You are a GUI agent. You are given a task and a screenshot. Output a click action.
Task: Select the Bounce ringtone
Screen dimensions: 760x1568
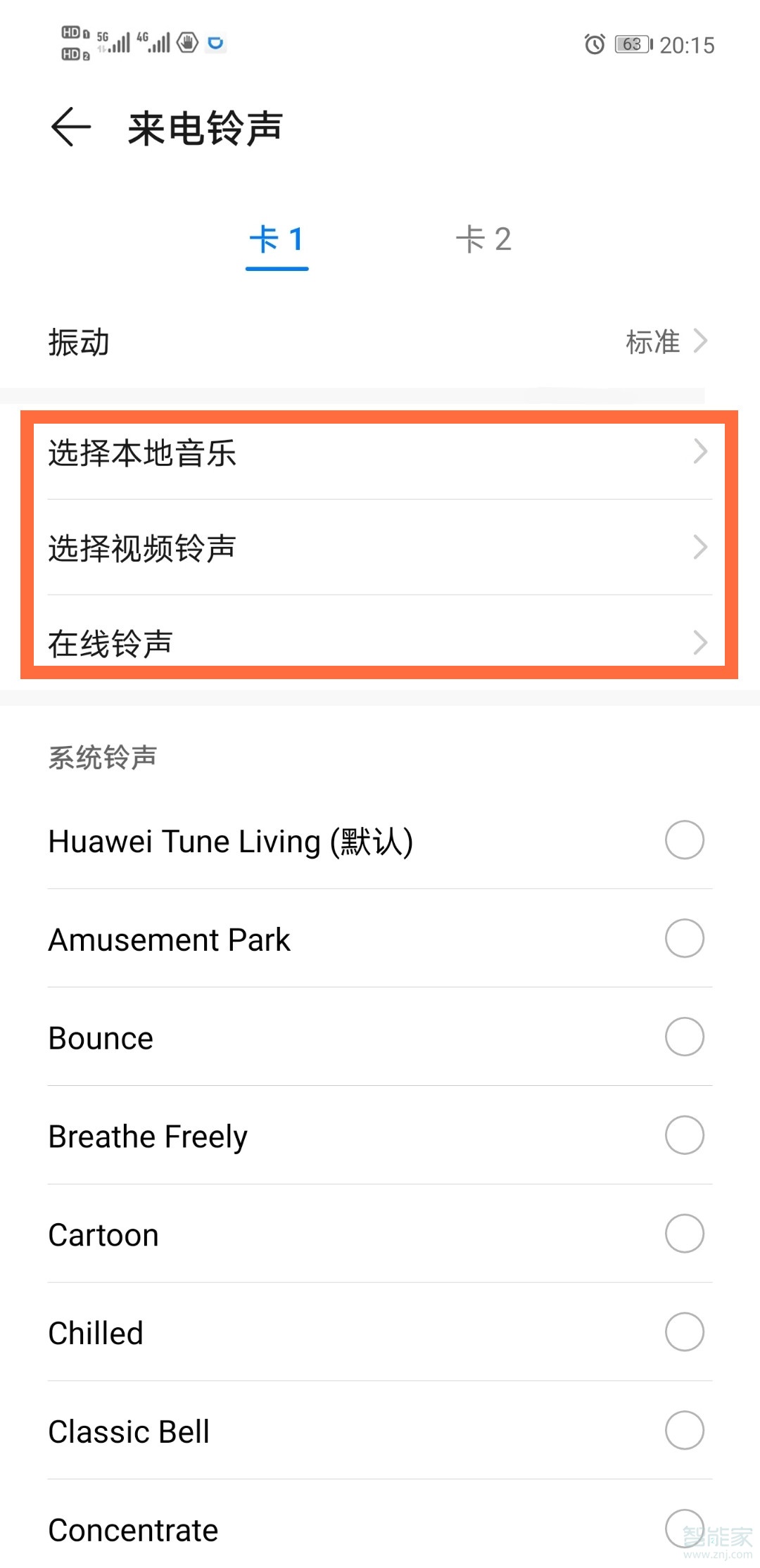(x=380, y=1037)
